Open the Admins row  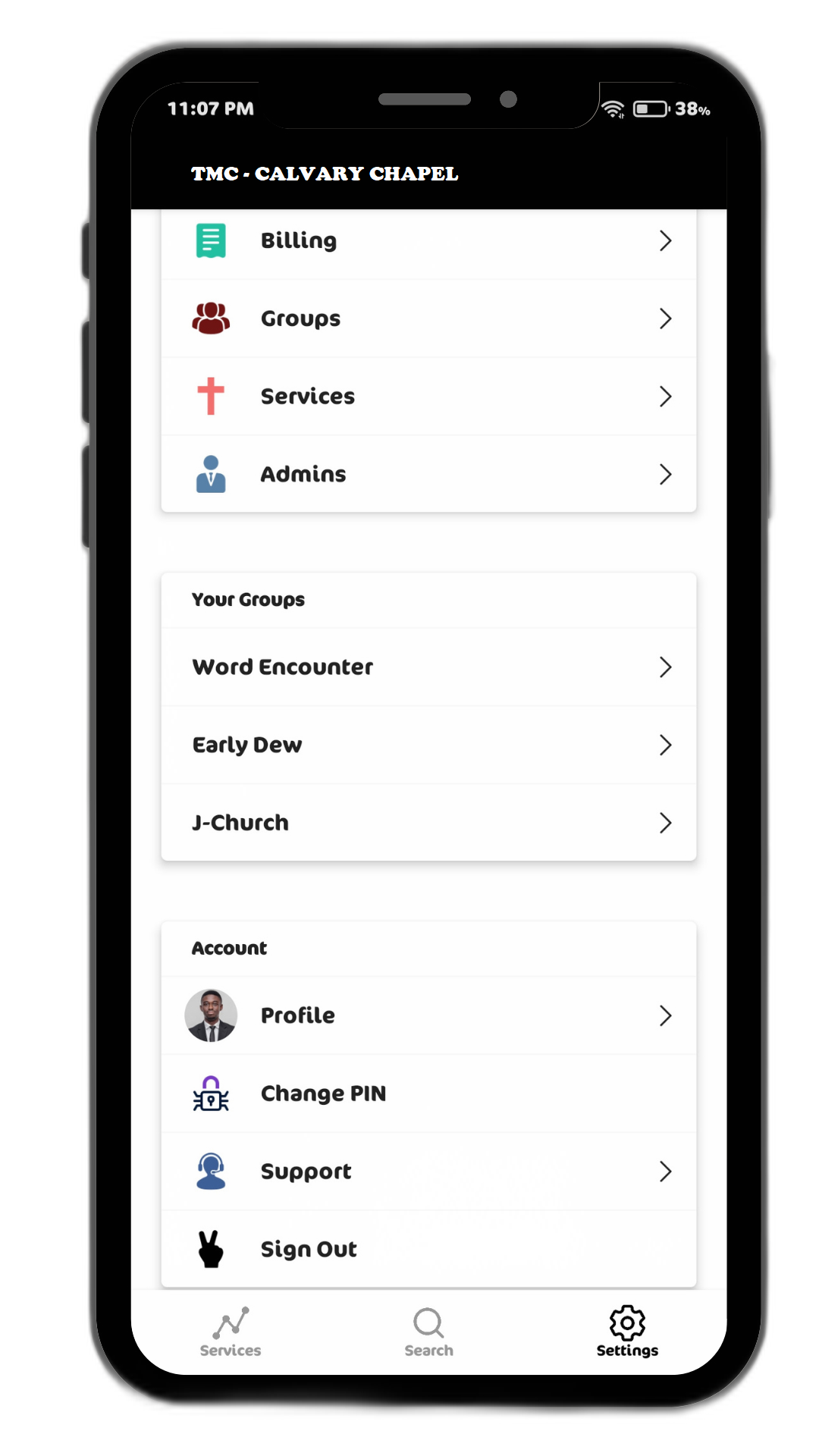[428, 475]
